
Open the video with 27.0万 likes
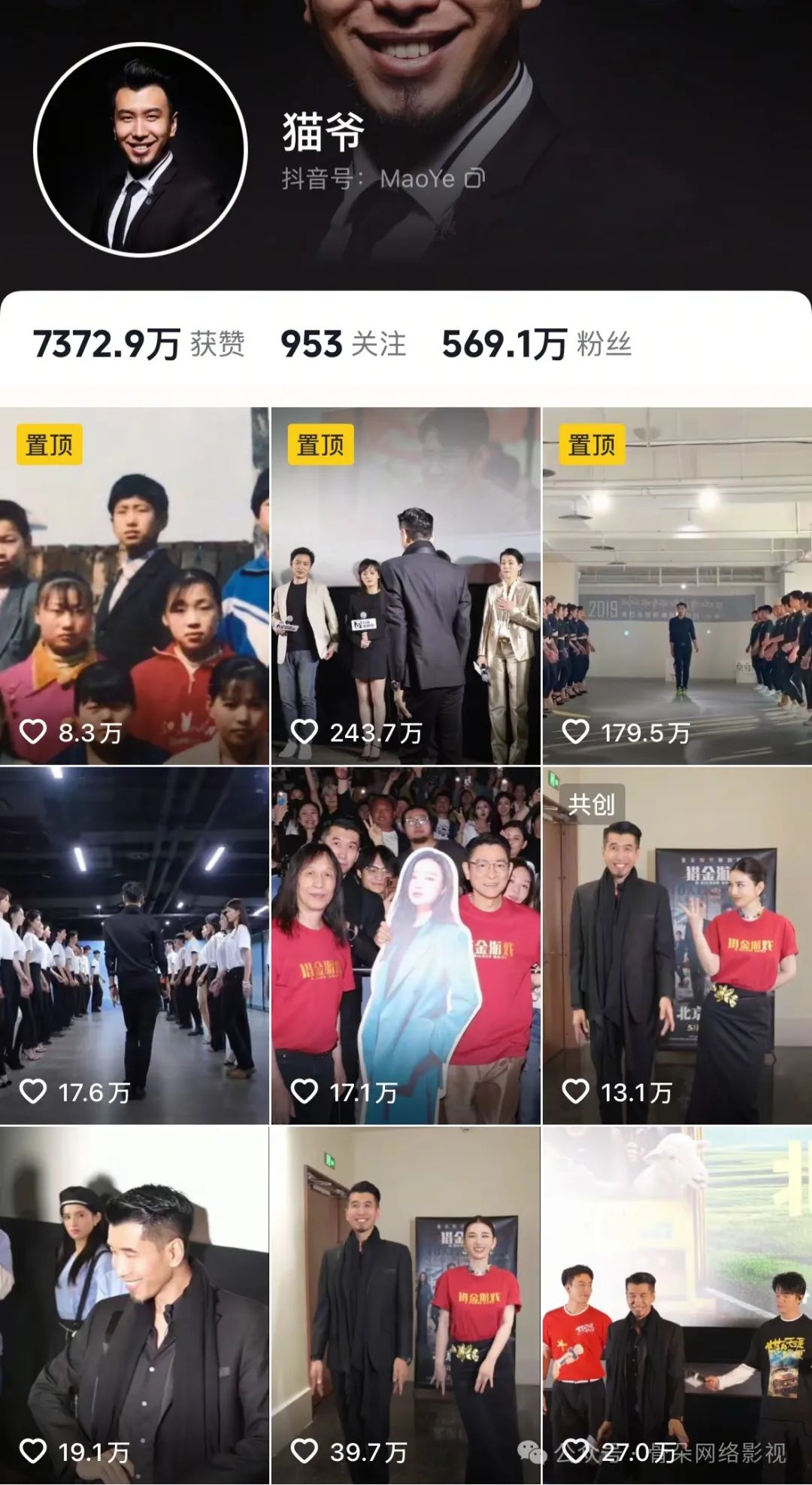click(x=677, y=1305)
